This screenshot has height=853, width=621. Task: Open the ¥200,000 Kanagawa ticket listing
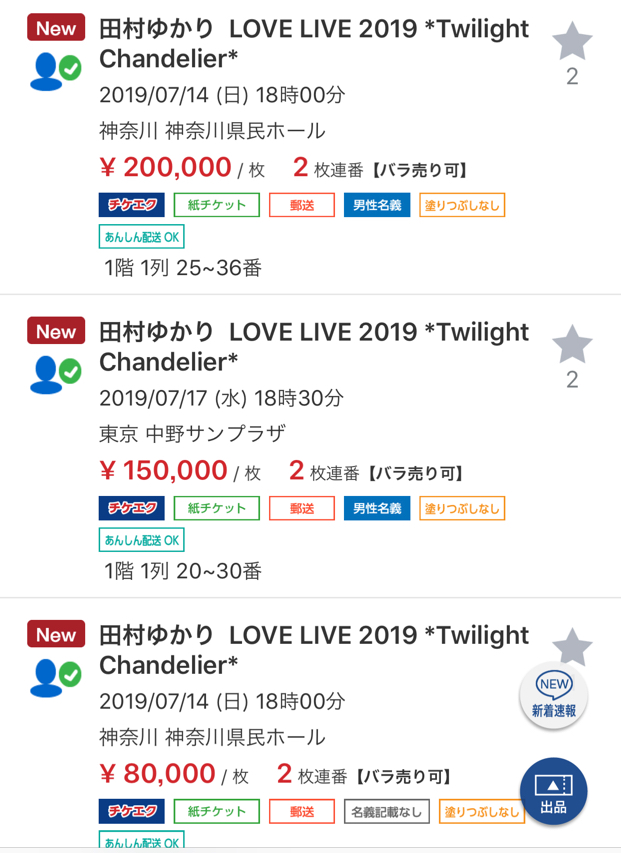(x=313, y=42)
